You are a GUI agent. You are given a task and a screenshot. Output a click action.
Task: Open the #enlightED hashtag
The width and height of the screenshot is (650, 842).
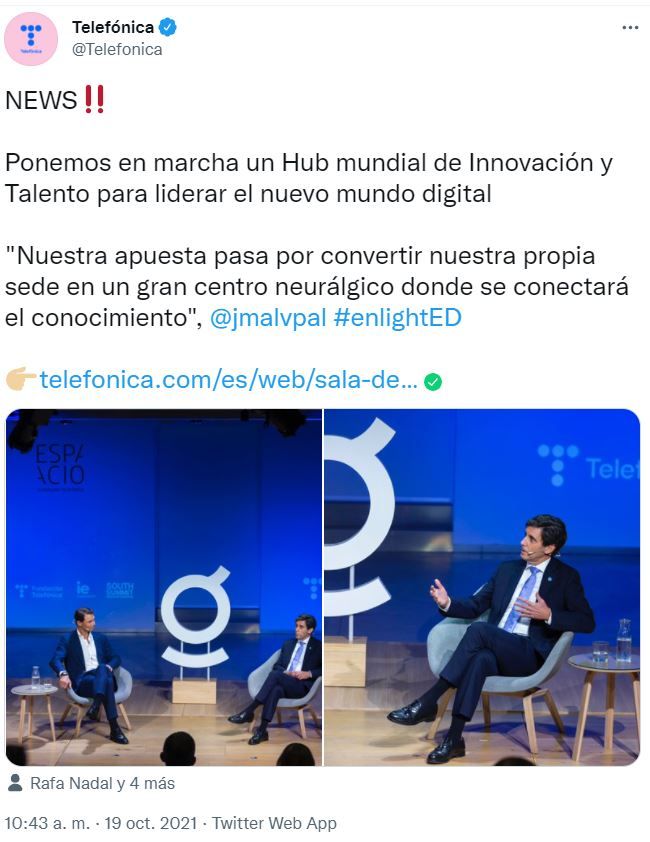(397, 319)
